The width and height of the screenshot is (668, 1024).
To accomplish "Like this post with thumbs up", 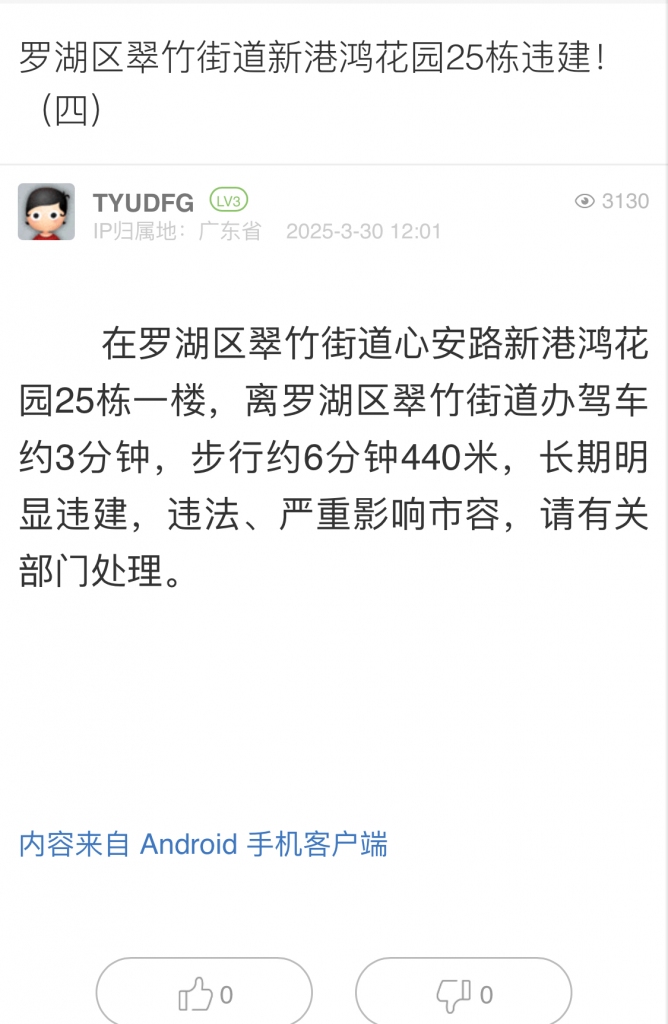I will coord(204,993).
